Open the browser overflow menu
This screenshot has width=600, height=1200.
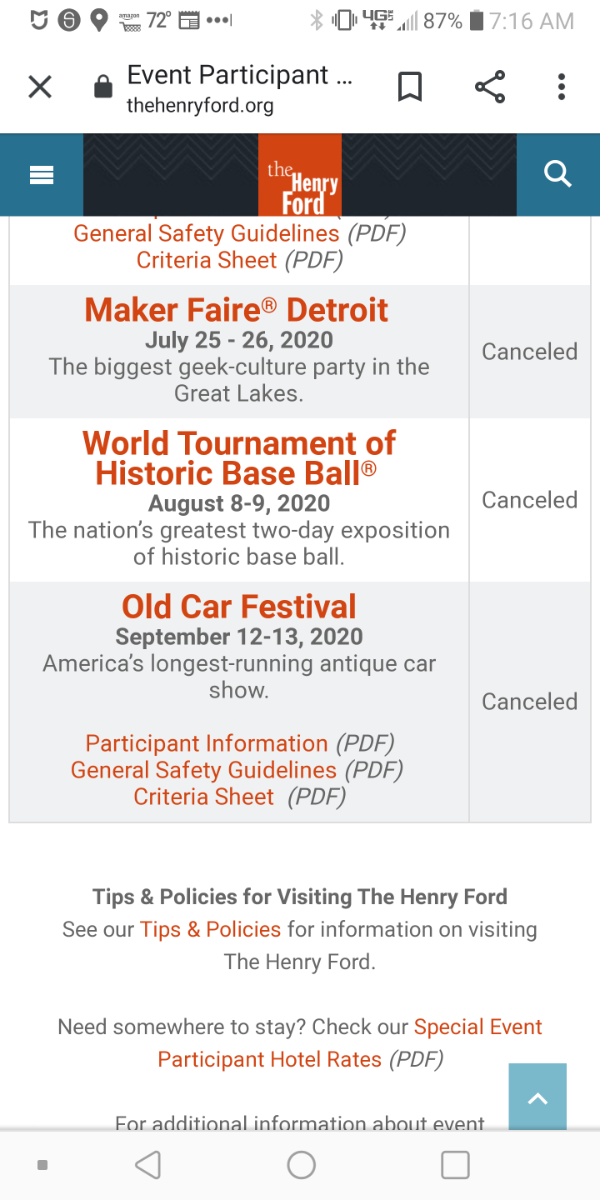[561, 88]
